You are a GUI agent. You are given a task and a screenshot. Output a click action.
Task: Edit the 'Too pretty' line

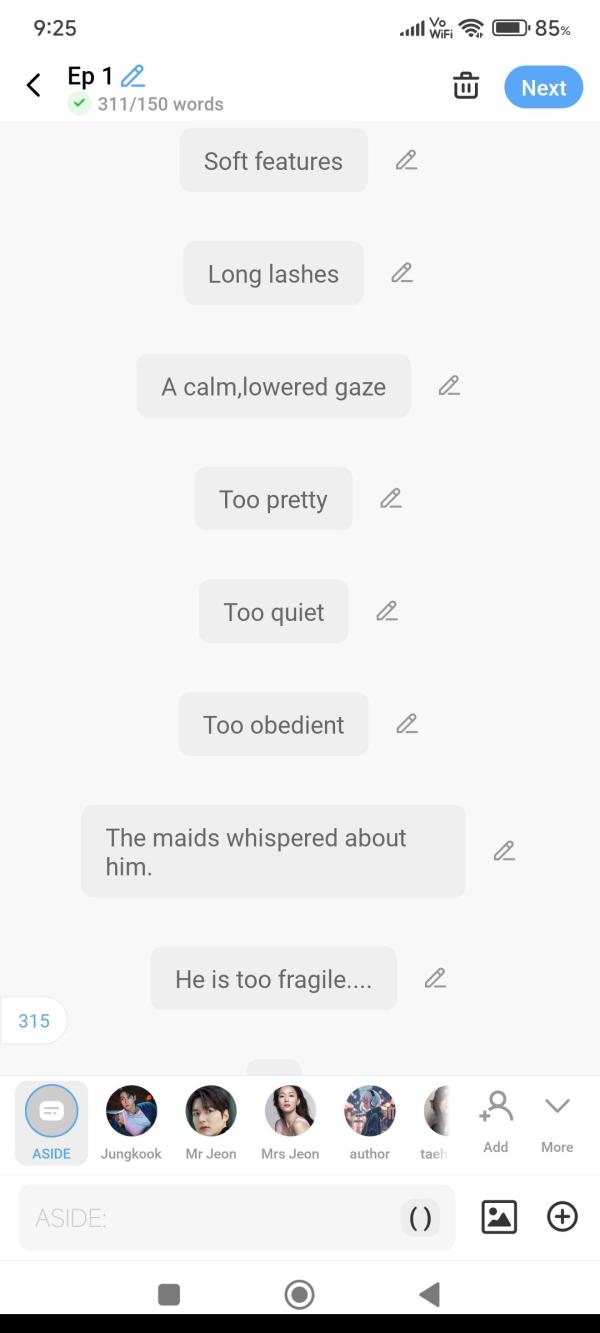coord(391,498)
